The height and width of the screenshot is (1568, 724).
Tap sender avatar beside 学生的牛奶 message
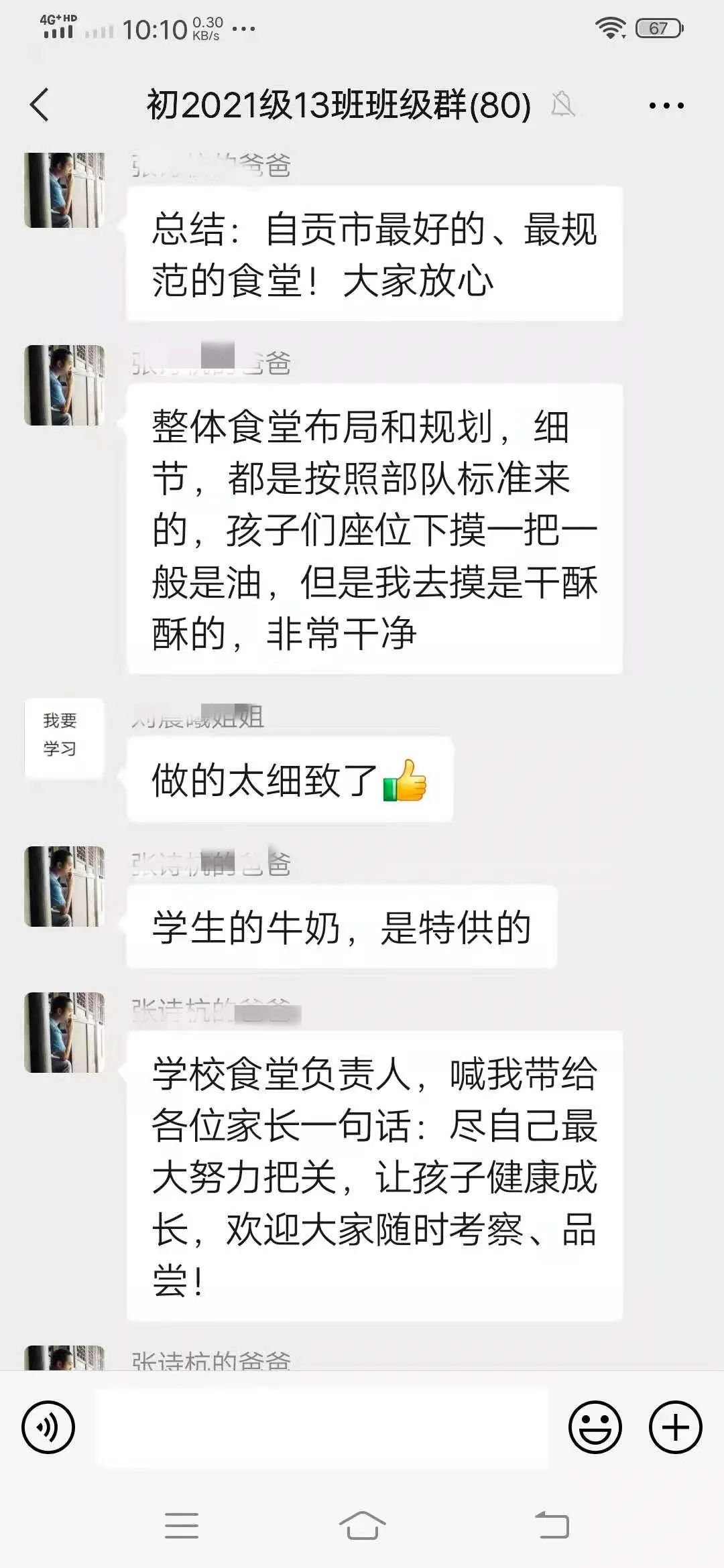pyautogui.click(x=64, y=886)
